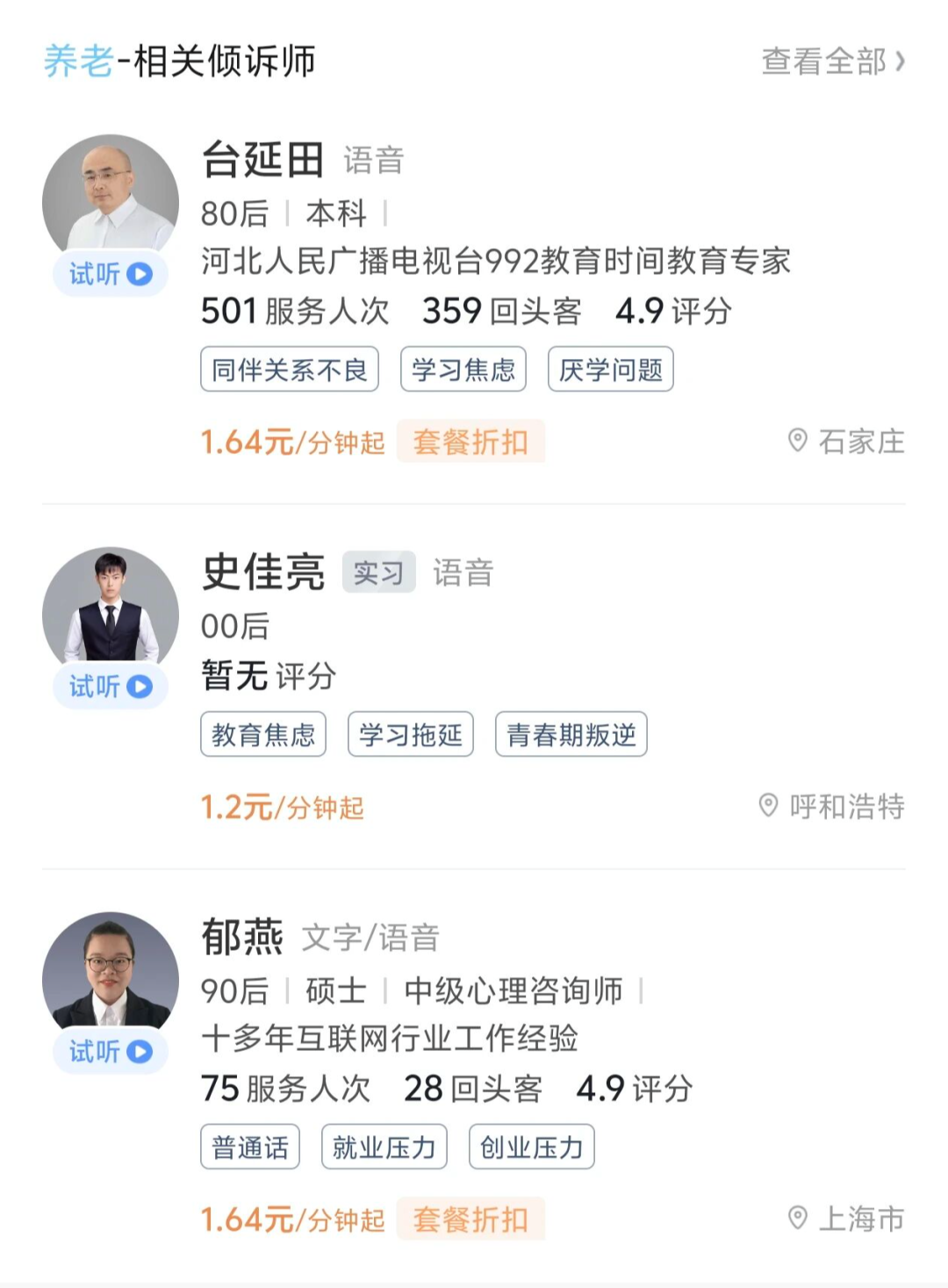Play the 试听 audio sample for 郁燕
This screenshot has width=948, height=1288.
[x=111, y=1051]
